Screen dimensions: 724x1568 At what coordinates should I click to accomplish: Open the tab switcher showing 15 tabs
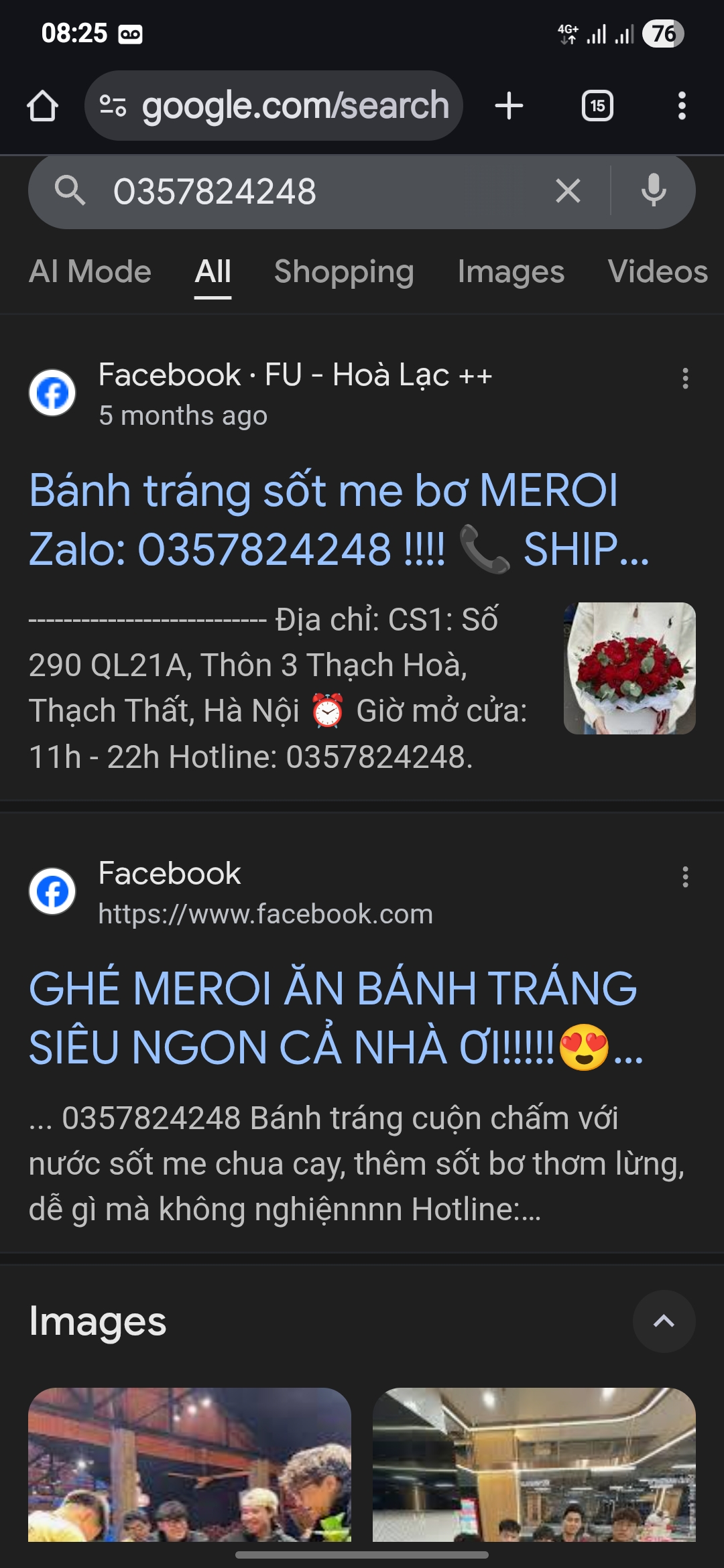click(597, 105)
